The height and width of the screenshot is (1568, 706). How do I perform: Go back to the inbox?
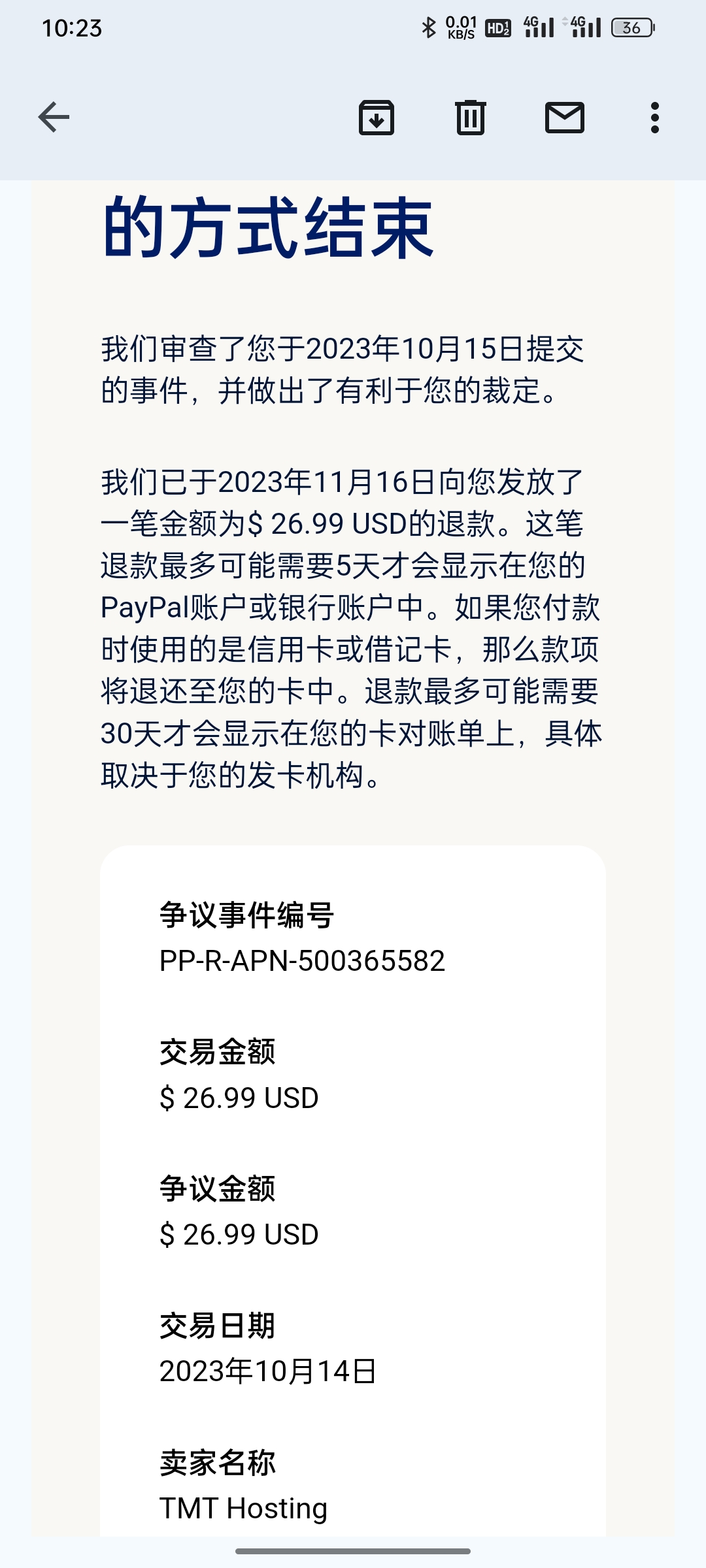click(54, 118)
